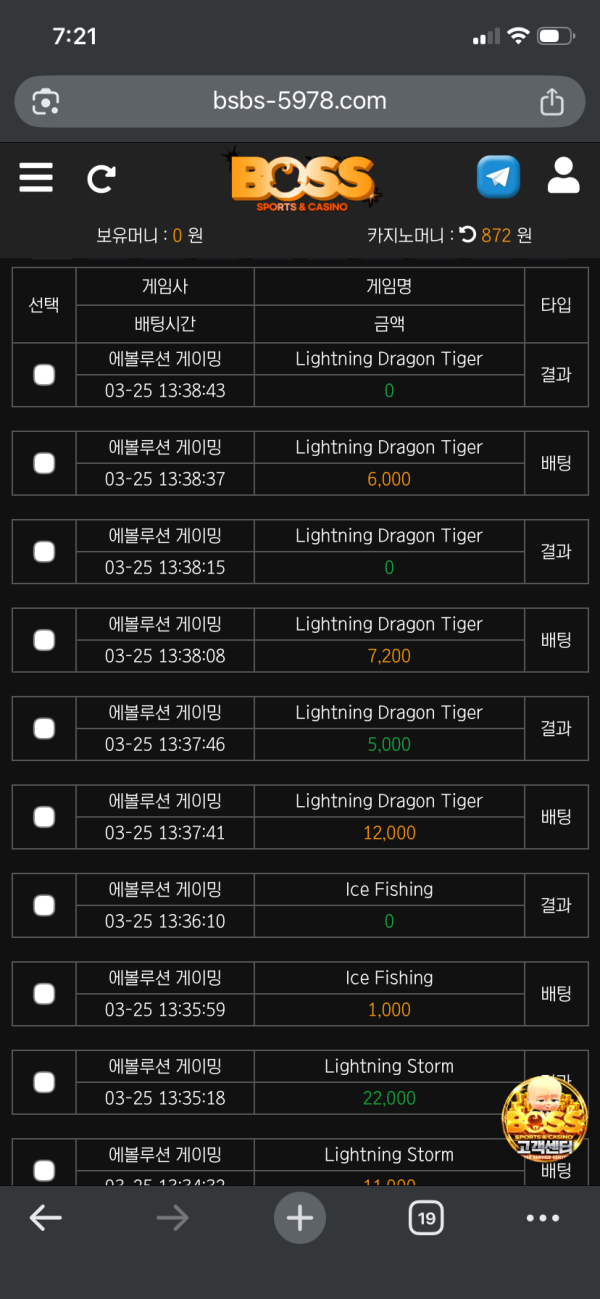Tap the browser address bar
600x1299 pixels.
pos(299,101)
